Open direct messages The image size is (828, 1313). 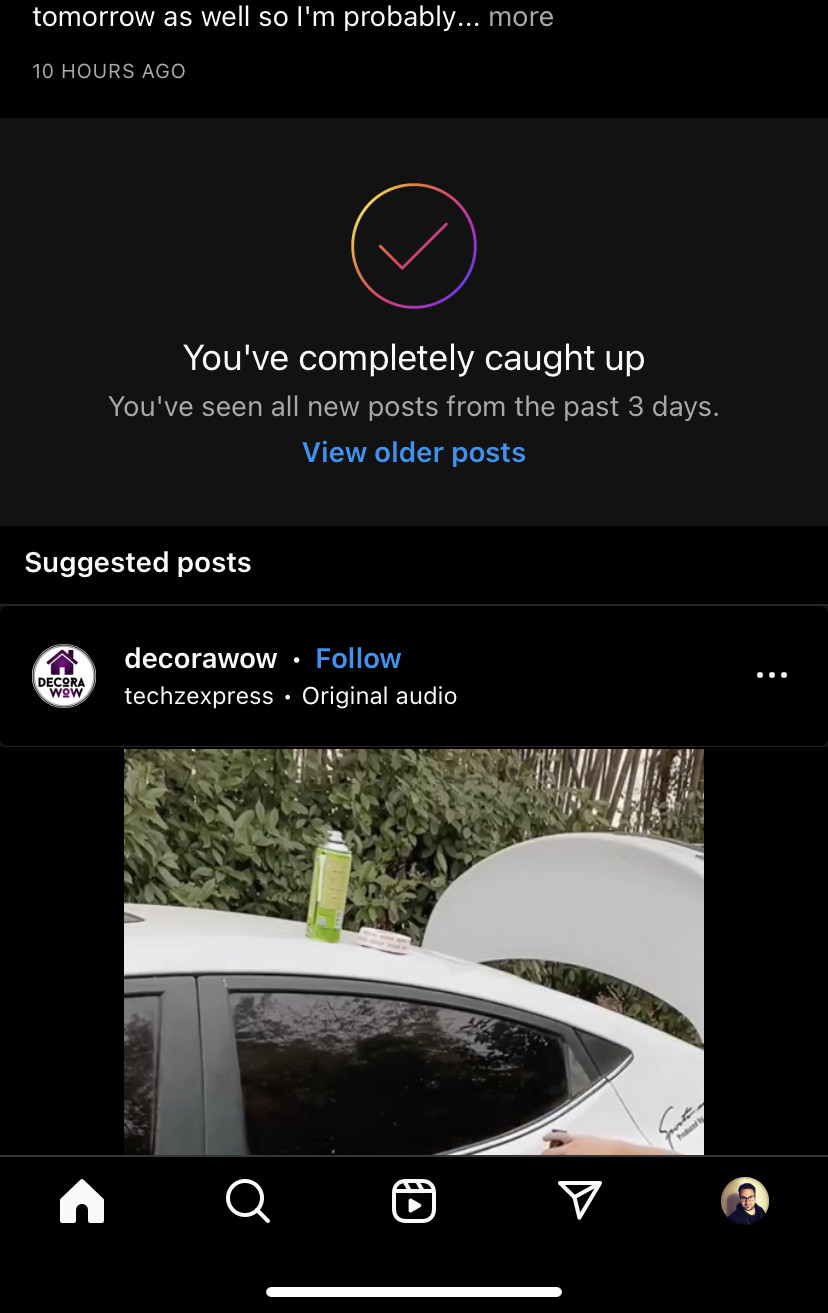(x=580, y=1200)
